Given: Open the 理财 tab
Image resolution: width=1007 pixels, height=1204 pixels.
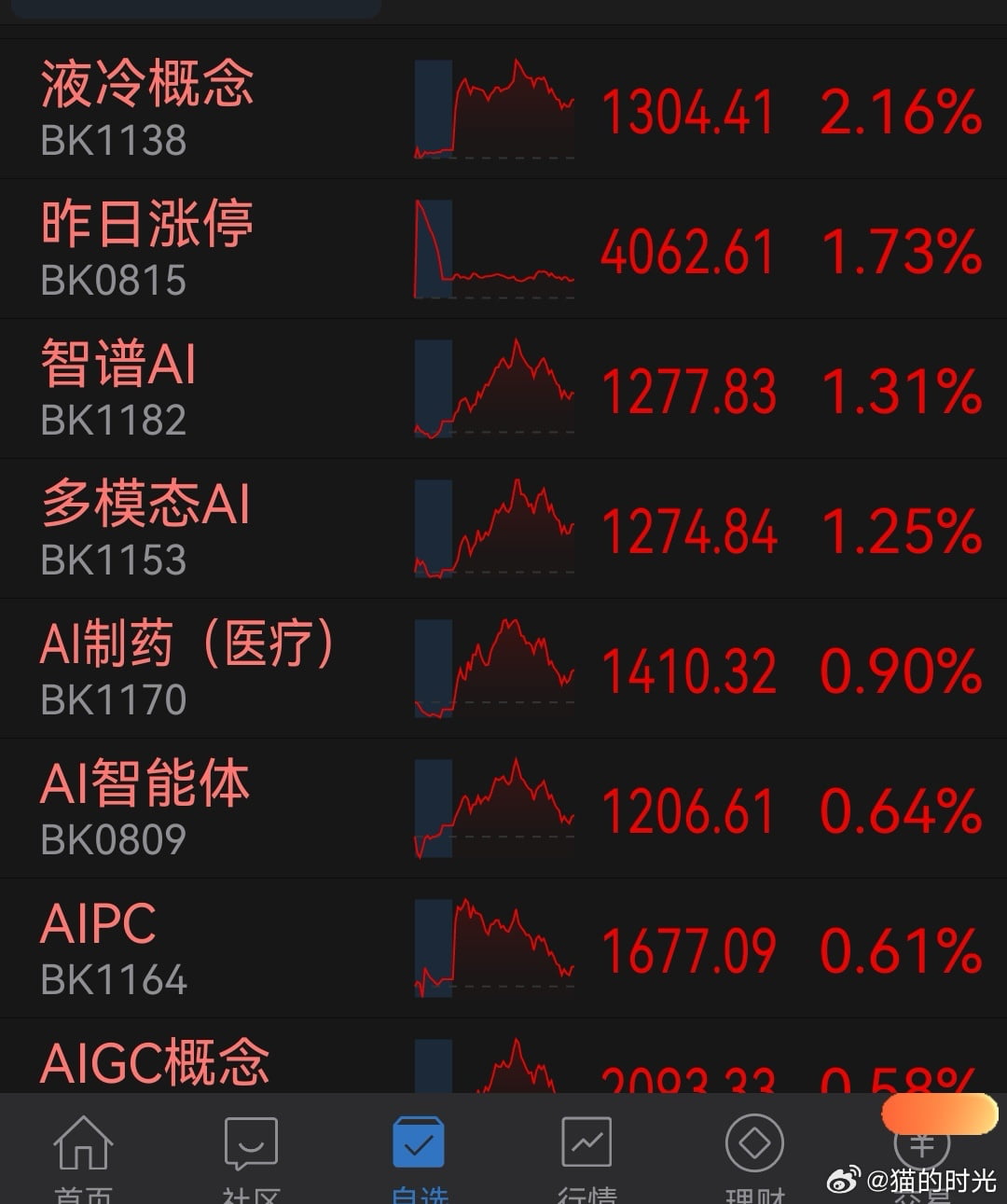Looking at the screenshot, I should pos(754,1156).
